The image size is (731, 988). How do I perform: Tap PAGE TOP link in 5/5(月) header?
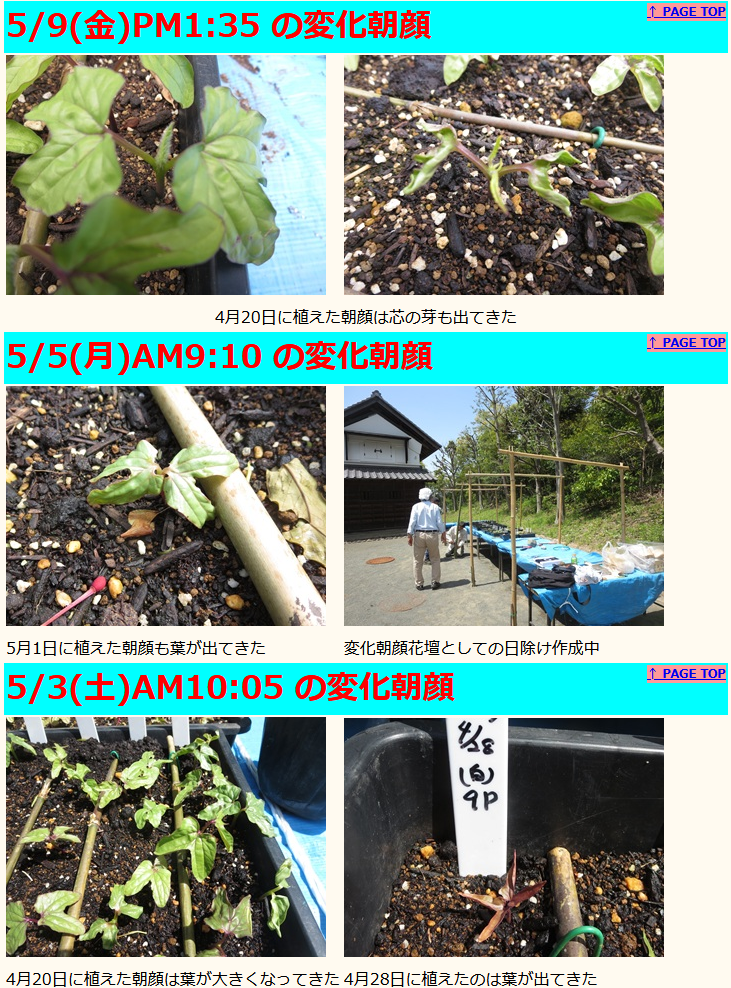tap(686, 343)
